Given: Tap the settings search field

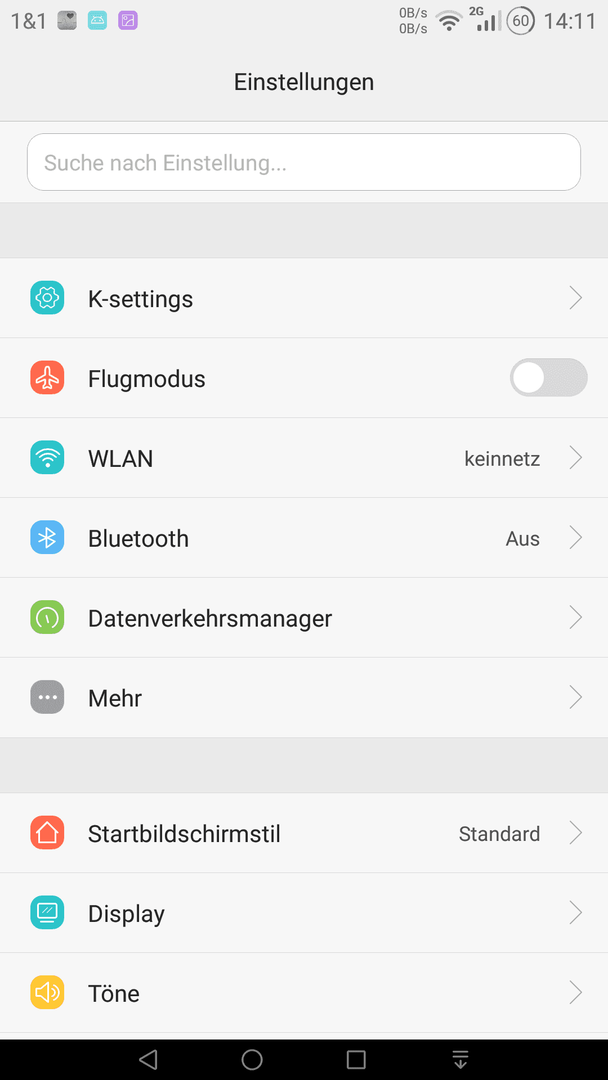Looking at the screenshot, I should pyautogui.click(x=304, y=163).
